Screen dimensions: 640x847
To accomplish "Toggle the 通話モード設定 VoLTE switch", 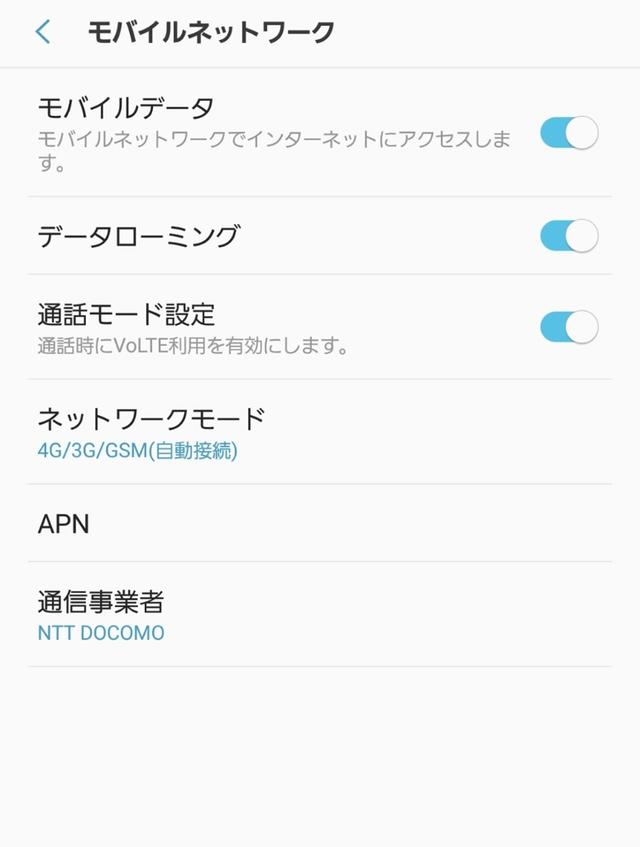I will 569,327.
